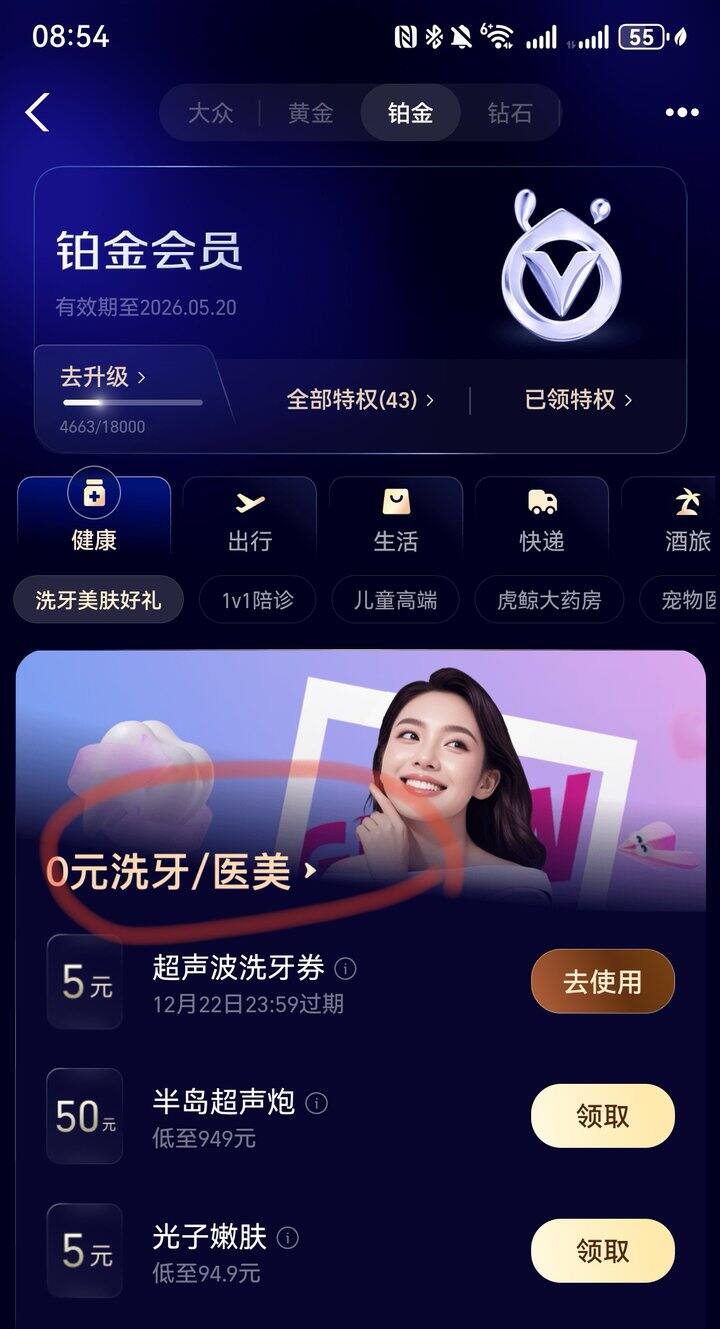The image size is (720, 1329).
Task: Choose the 儿童高端 chip
Action: (x=394, y=601)
